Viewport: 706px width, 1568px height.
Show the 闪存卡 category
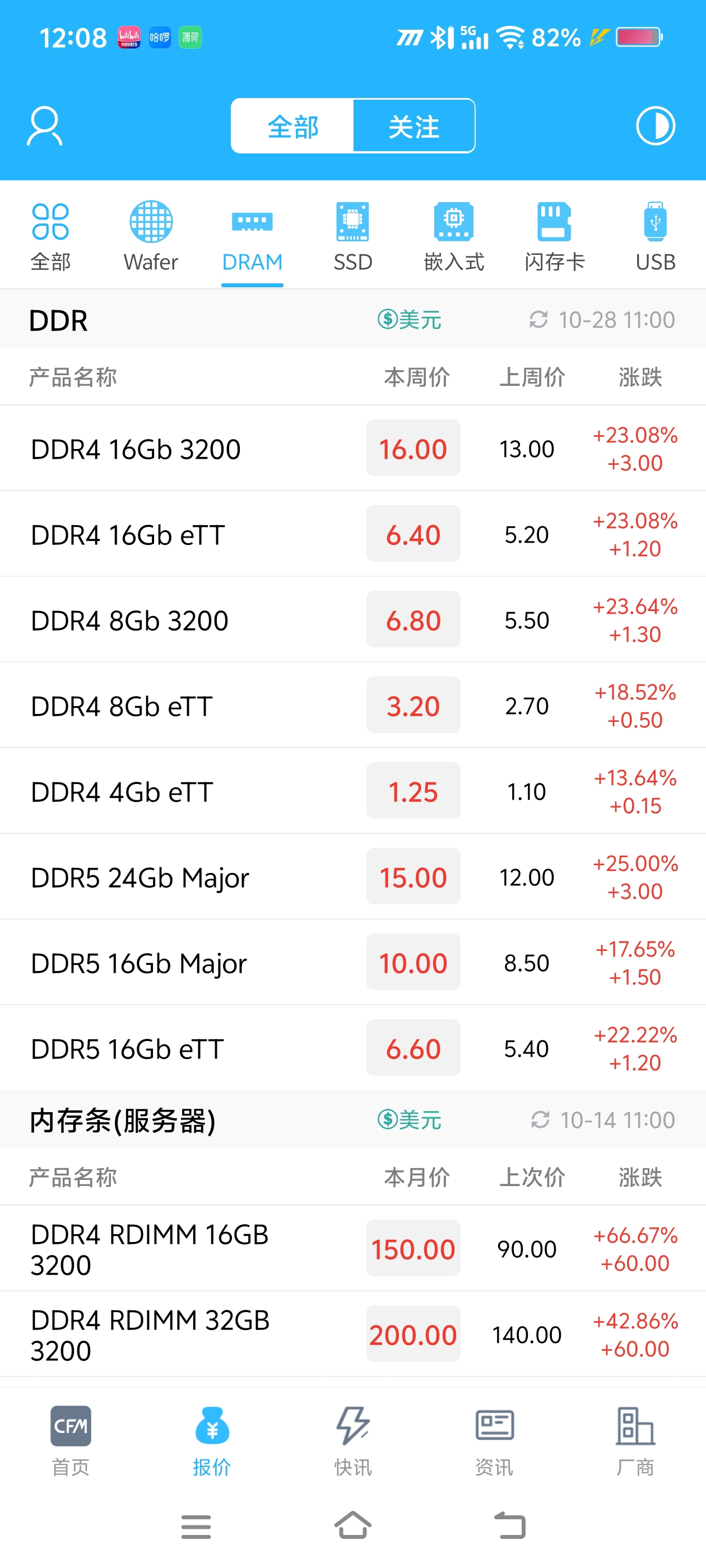pyautogui.click(x=554, y=237)
